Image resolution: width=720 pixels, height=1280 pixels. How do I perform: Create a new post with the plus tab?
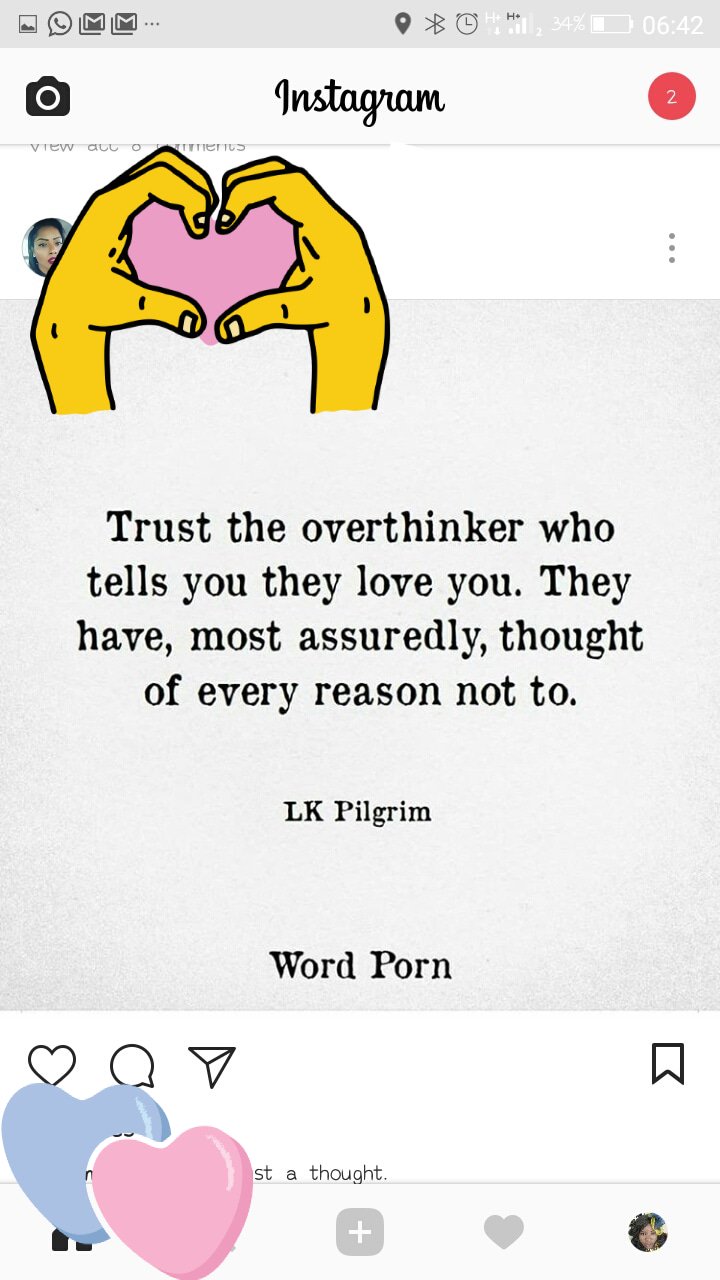coord(360,1232)
